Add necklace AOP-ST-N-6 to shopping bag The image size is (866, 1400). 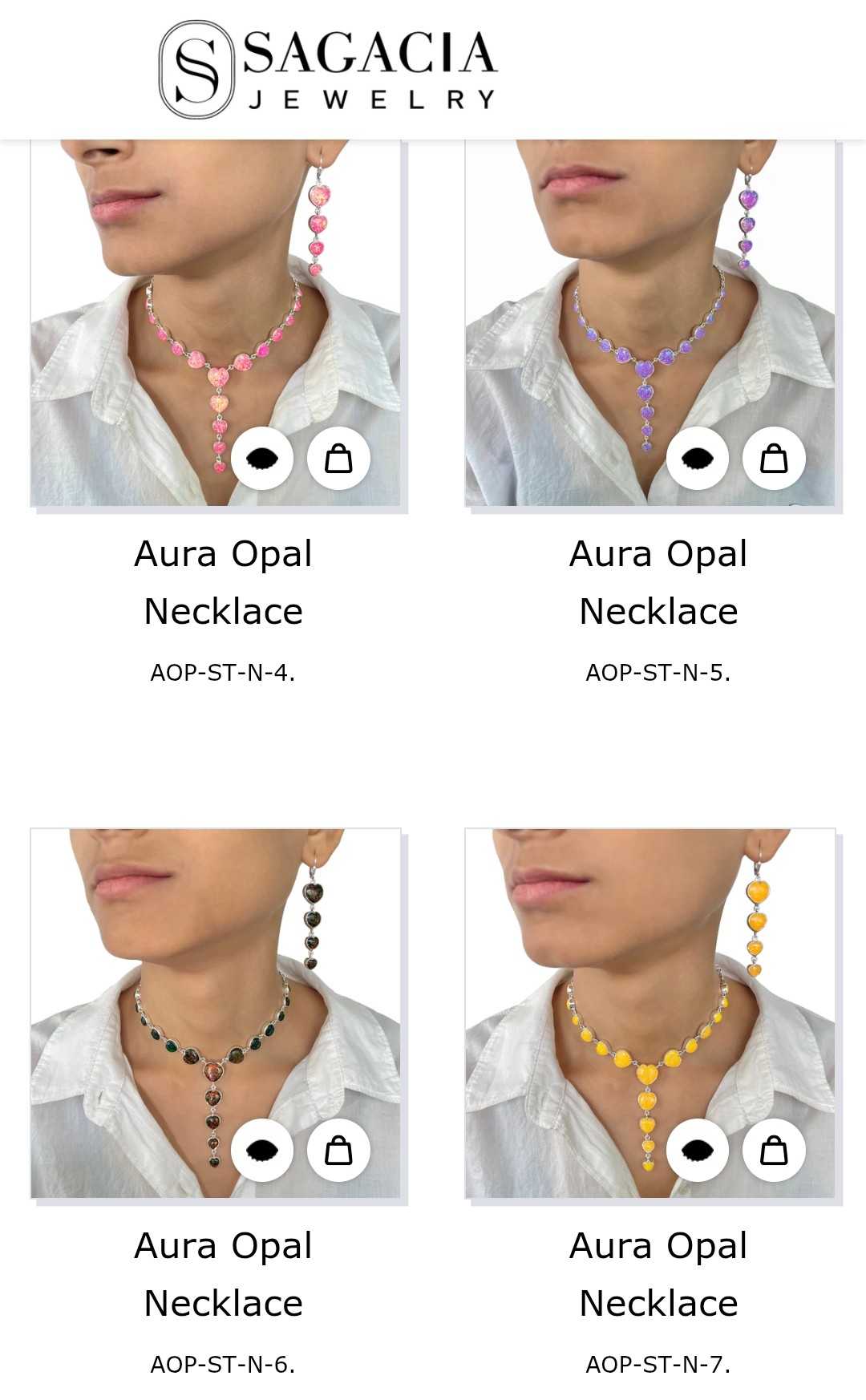[x=338, y=1151]
